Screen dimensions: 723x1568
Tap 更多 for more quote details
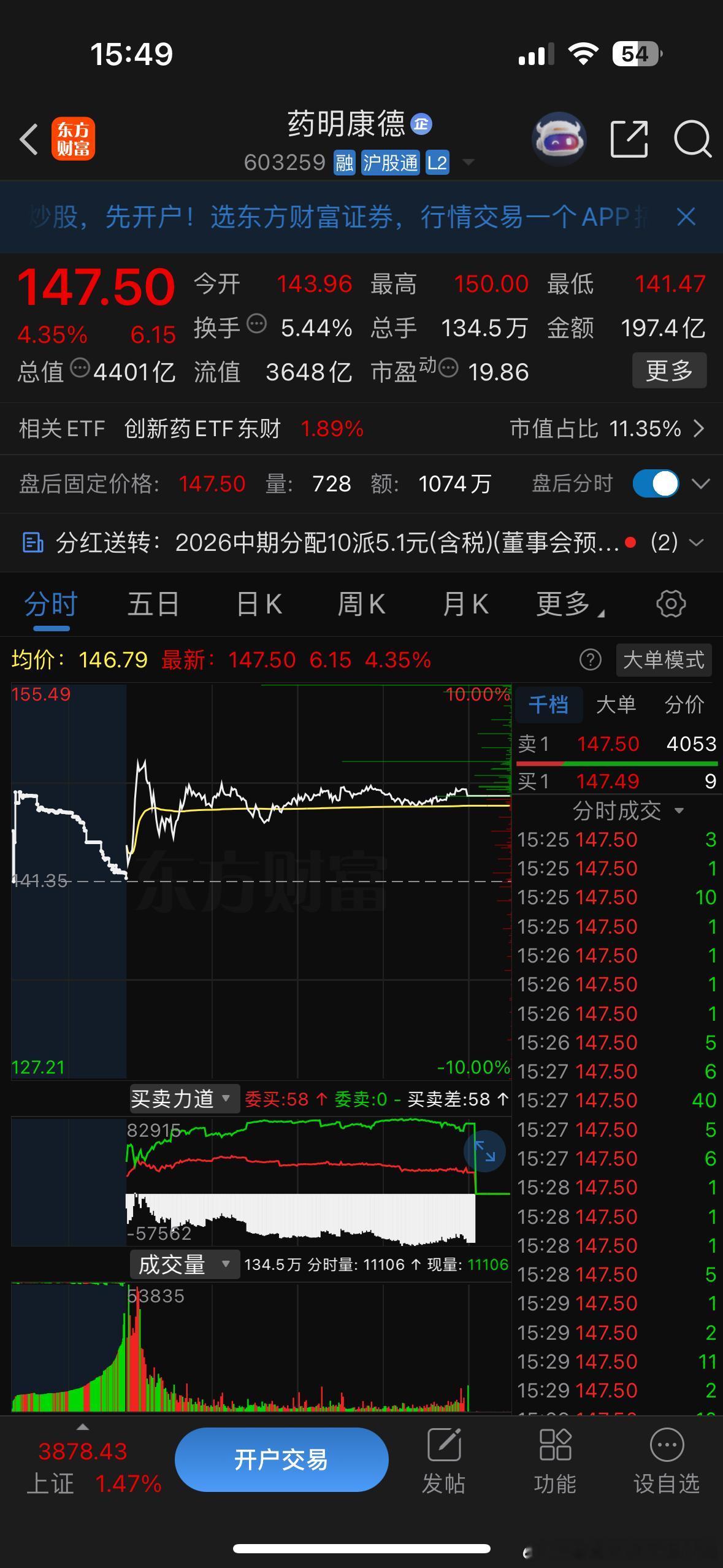(669, 370)
